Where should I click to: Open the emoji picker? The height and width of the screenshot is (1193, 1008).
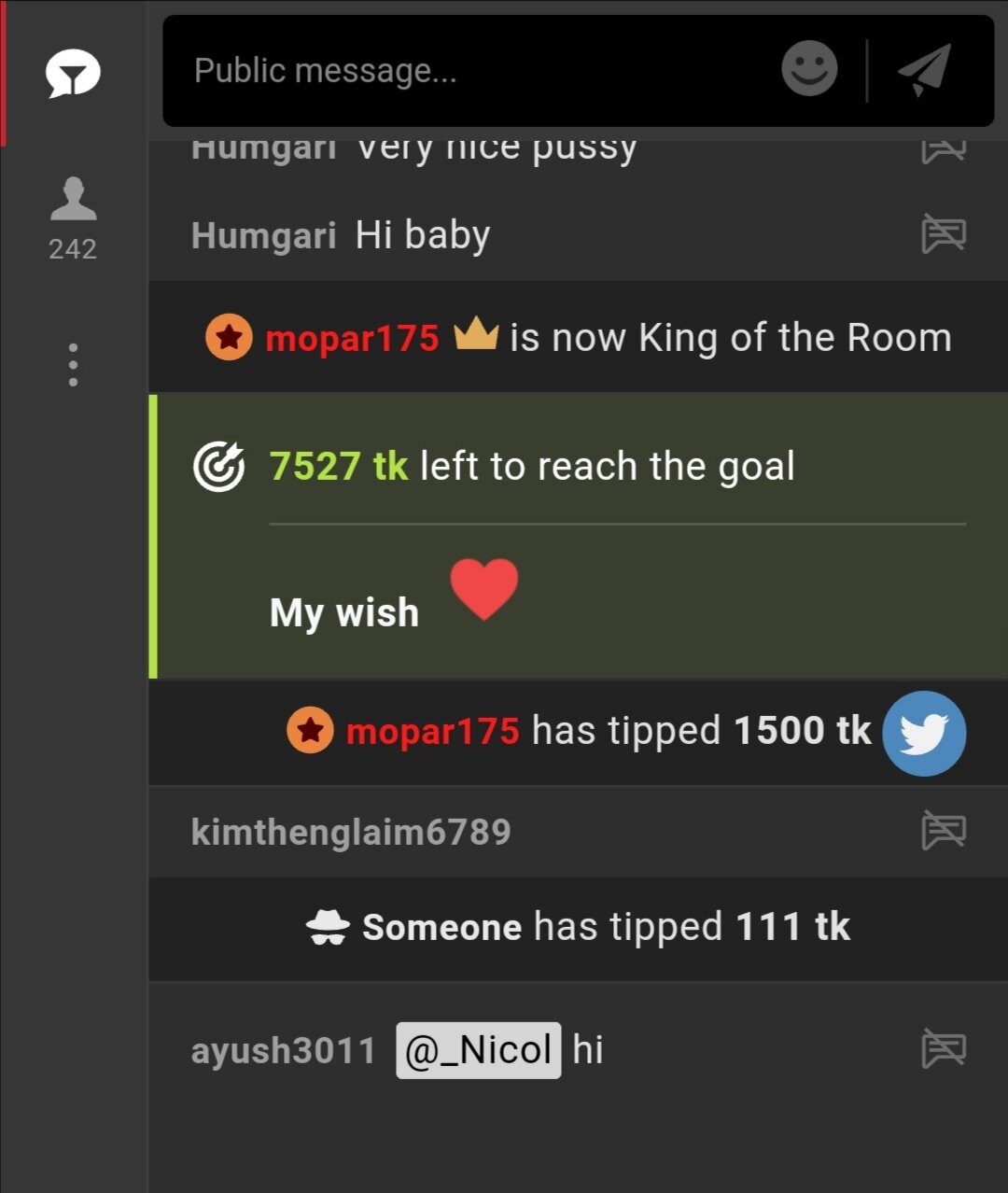pos(808,70)
